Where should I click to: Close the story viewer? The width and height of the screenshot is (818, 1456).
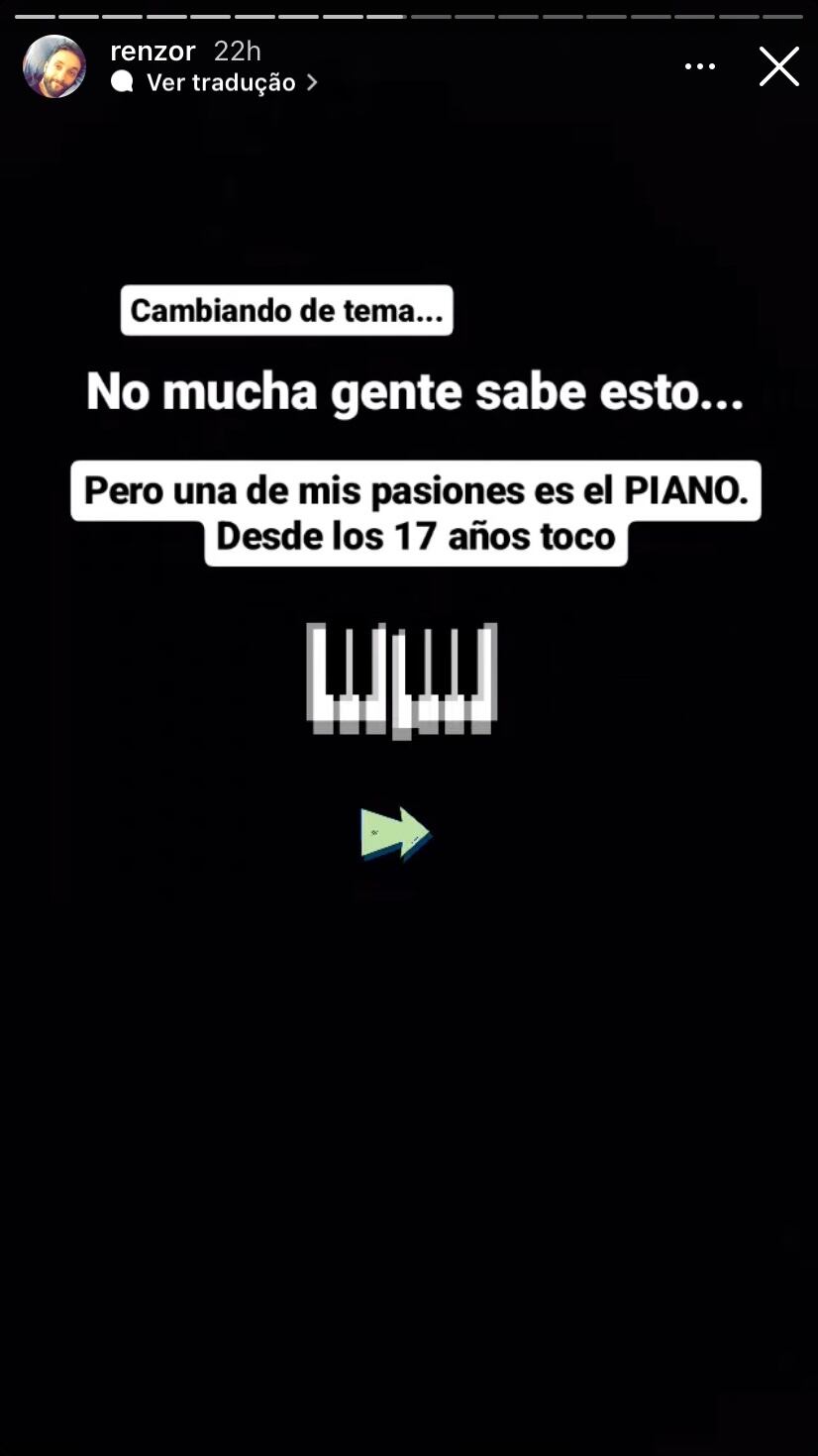click(x=778, y=66)
